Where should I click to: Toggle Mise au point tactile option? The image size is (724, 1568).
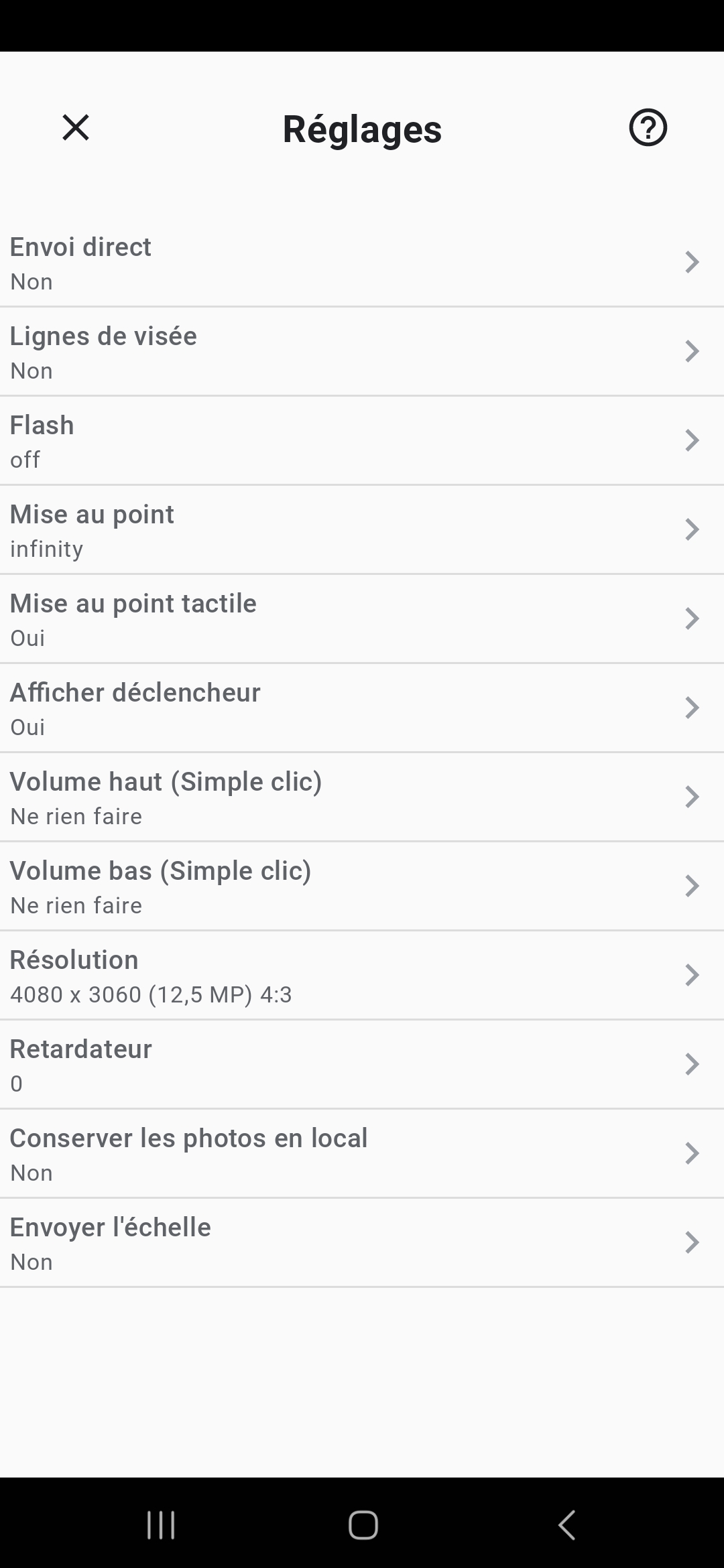362,618
